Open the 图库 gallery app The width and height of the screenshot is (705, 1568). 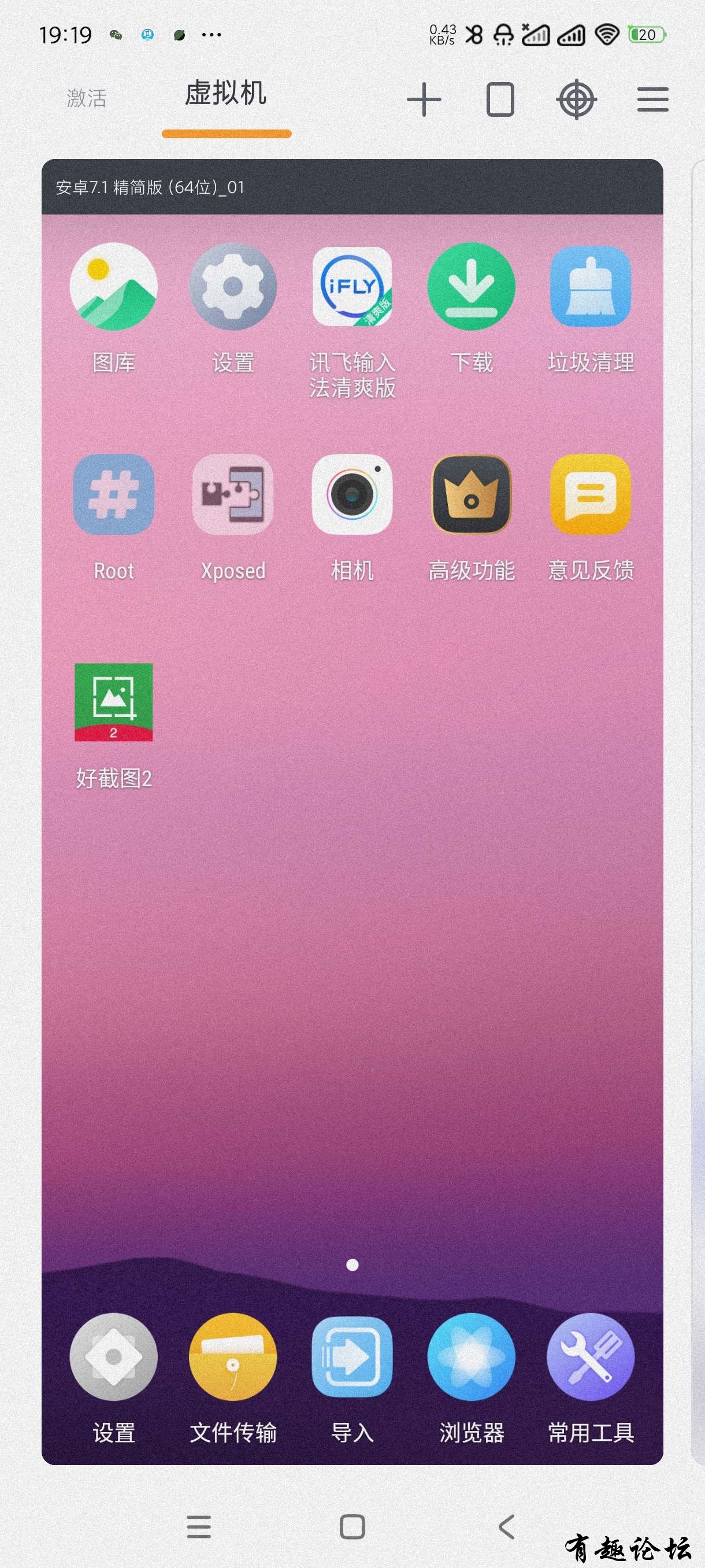[x=114, y=287]
